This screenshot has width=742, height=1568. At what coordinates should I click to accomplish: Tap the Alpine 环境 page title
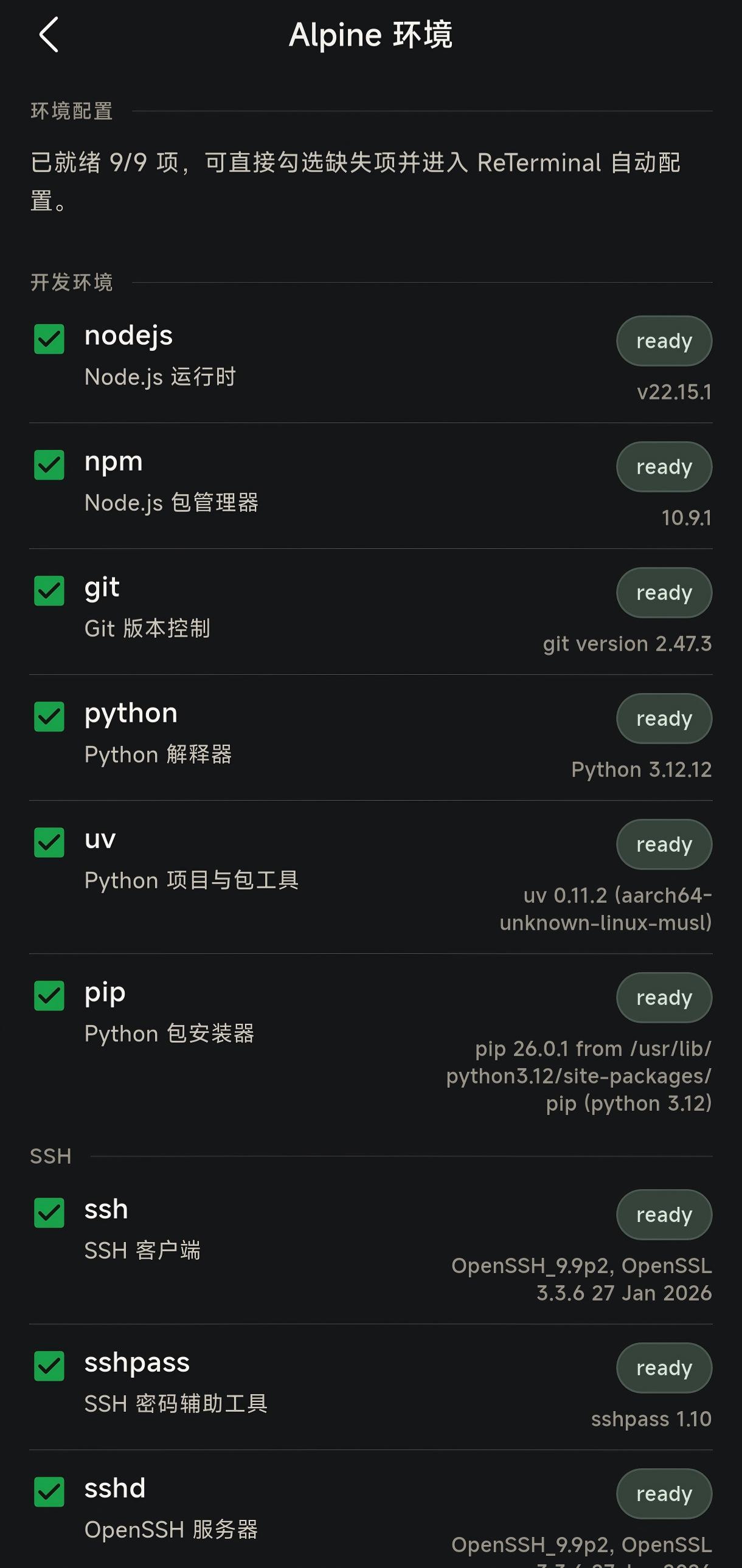(370, 35)
